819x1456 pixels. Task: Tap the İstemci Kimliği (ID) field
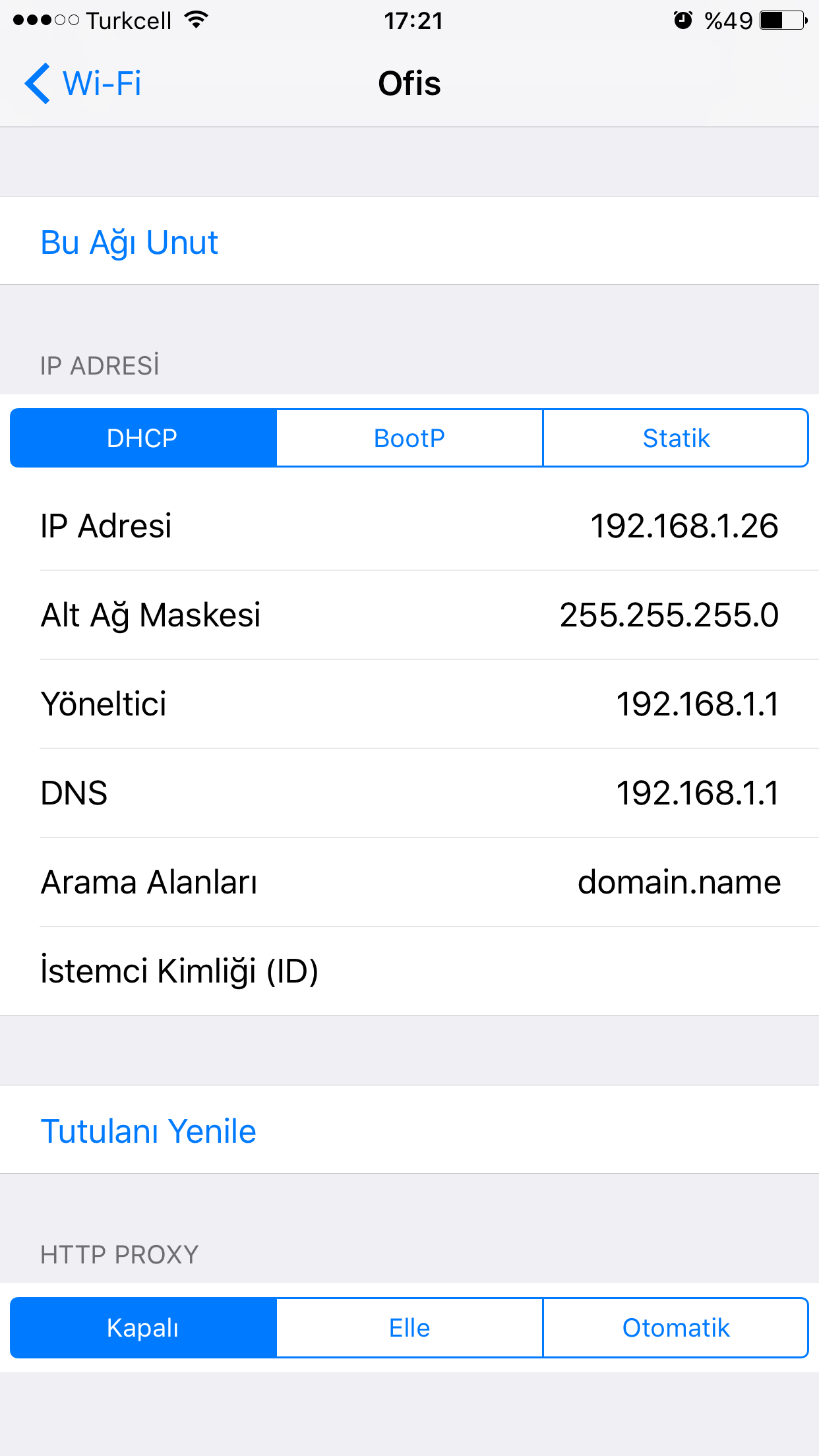point(409,971)
